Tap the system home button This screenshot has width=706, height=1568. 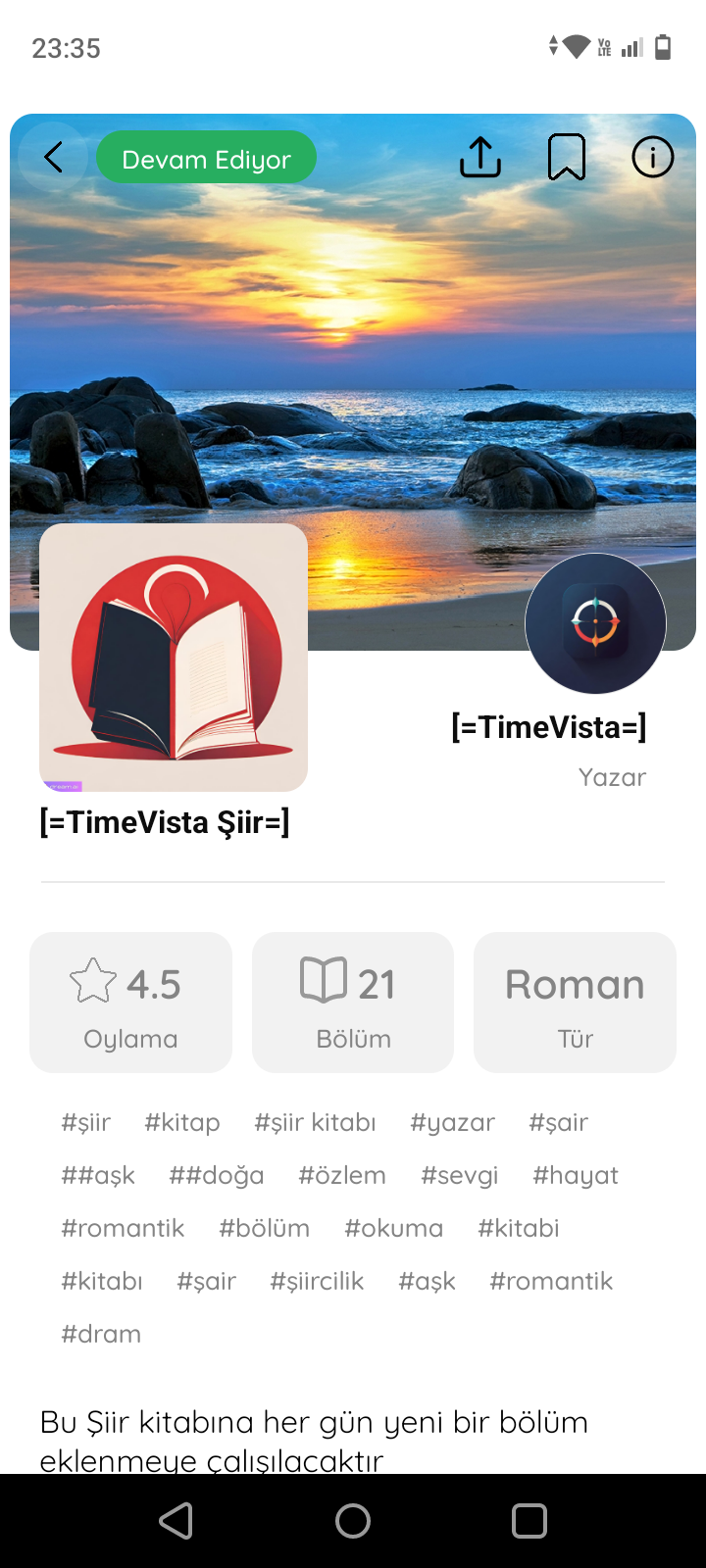tap(353, 1521)
